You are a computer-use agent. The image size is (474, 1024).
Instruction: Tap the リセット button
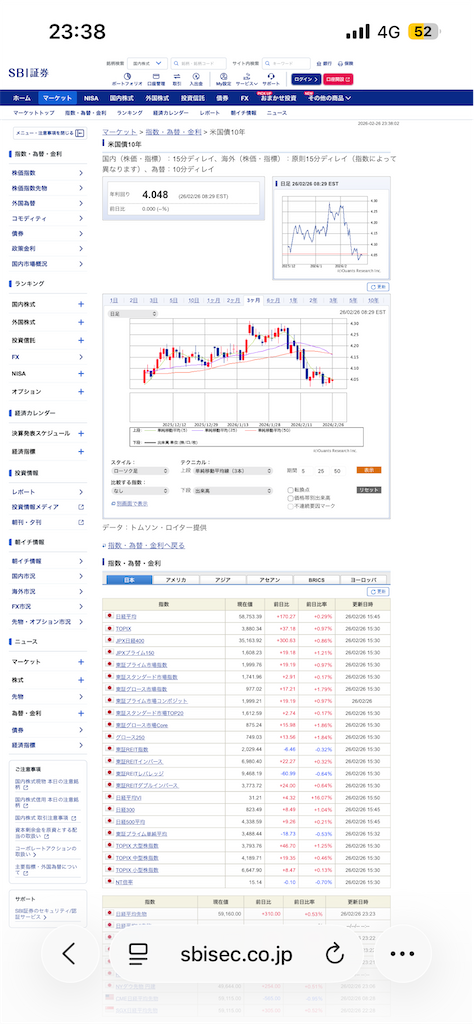(369, 490)
